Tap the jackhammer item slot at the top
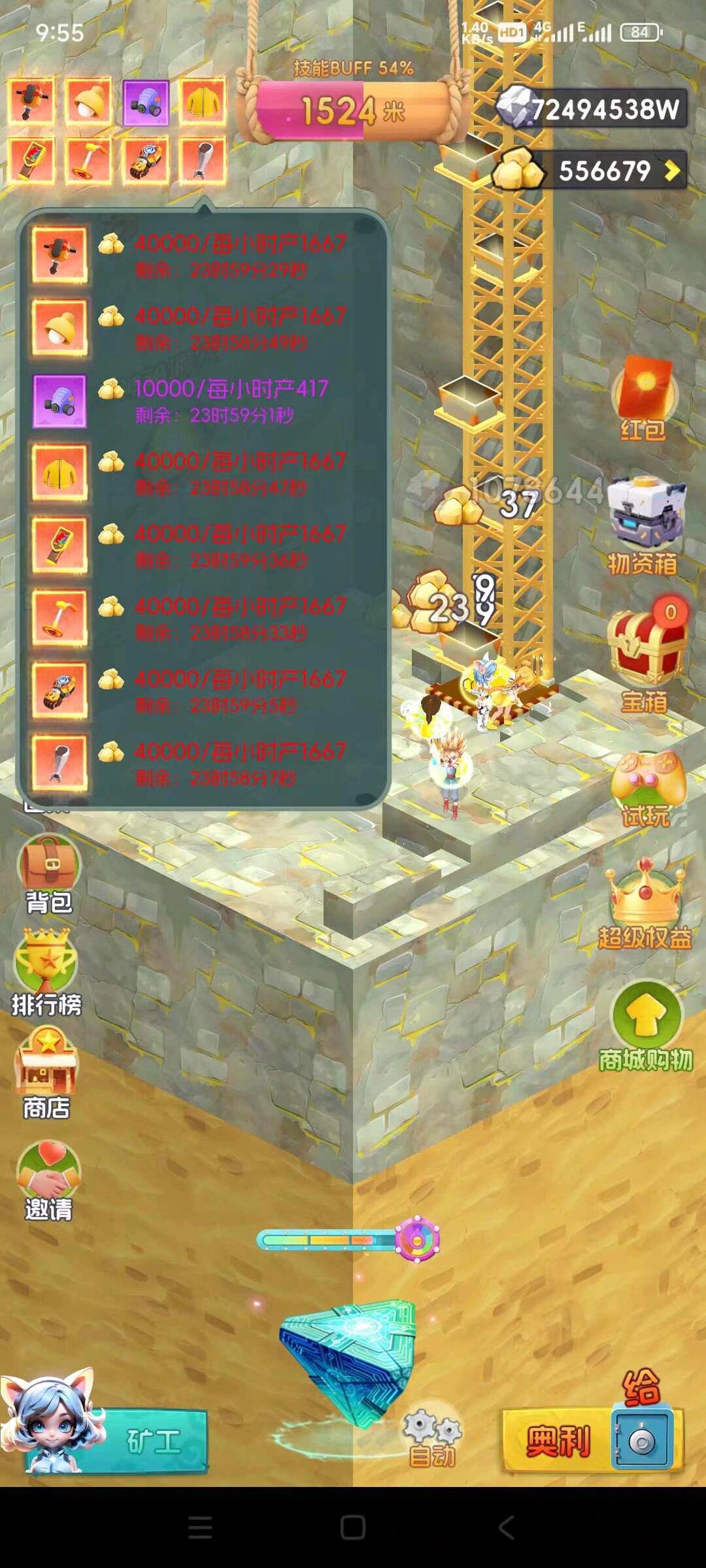 31,102
